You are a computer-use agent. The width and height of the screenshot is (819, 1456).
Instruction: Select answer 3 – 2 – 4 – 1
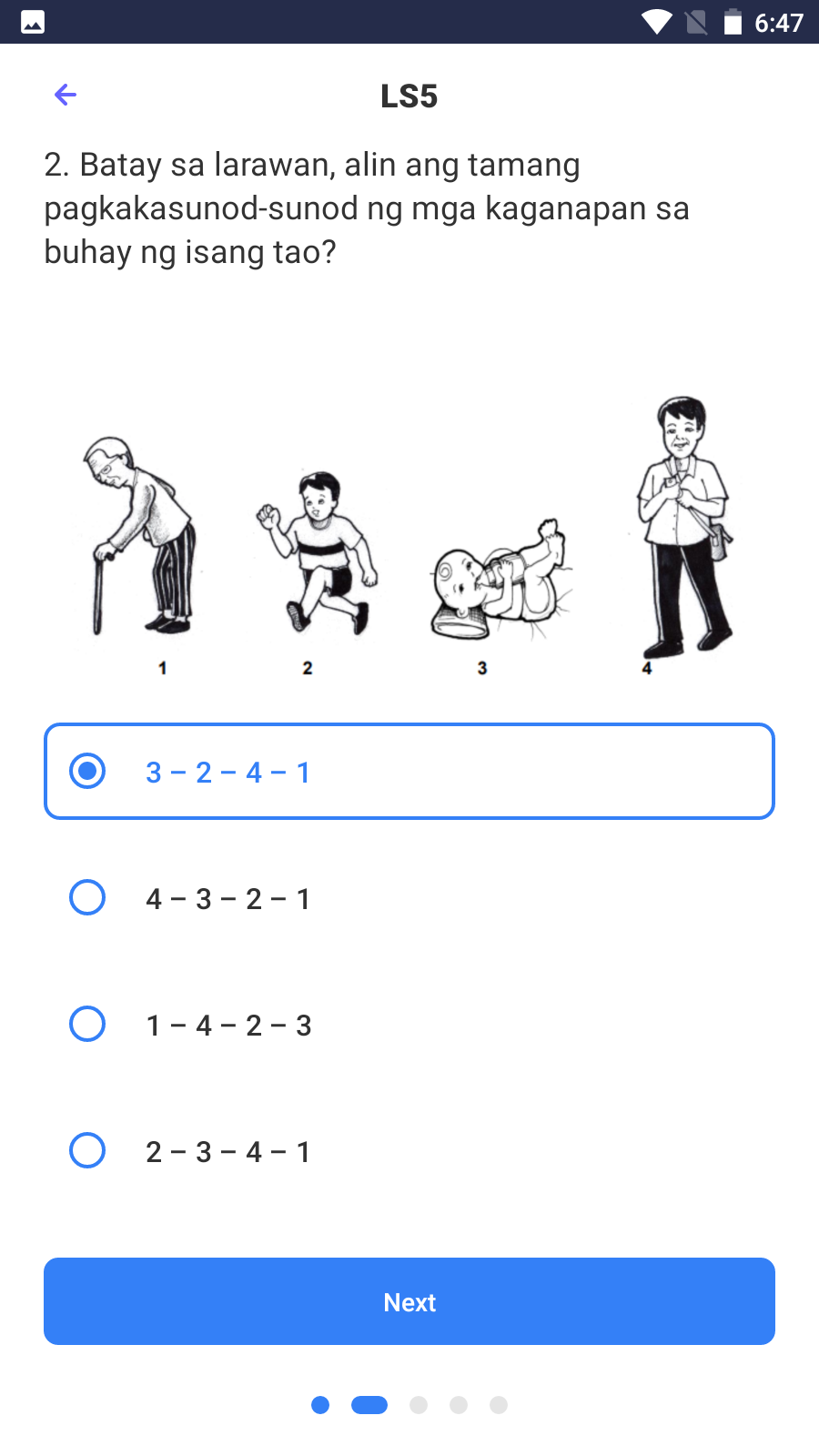pos(87,772)
